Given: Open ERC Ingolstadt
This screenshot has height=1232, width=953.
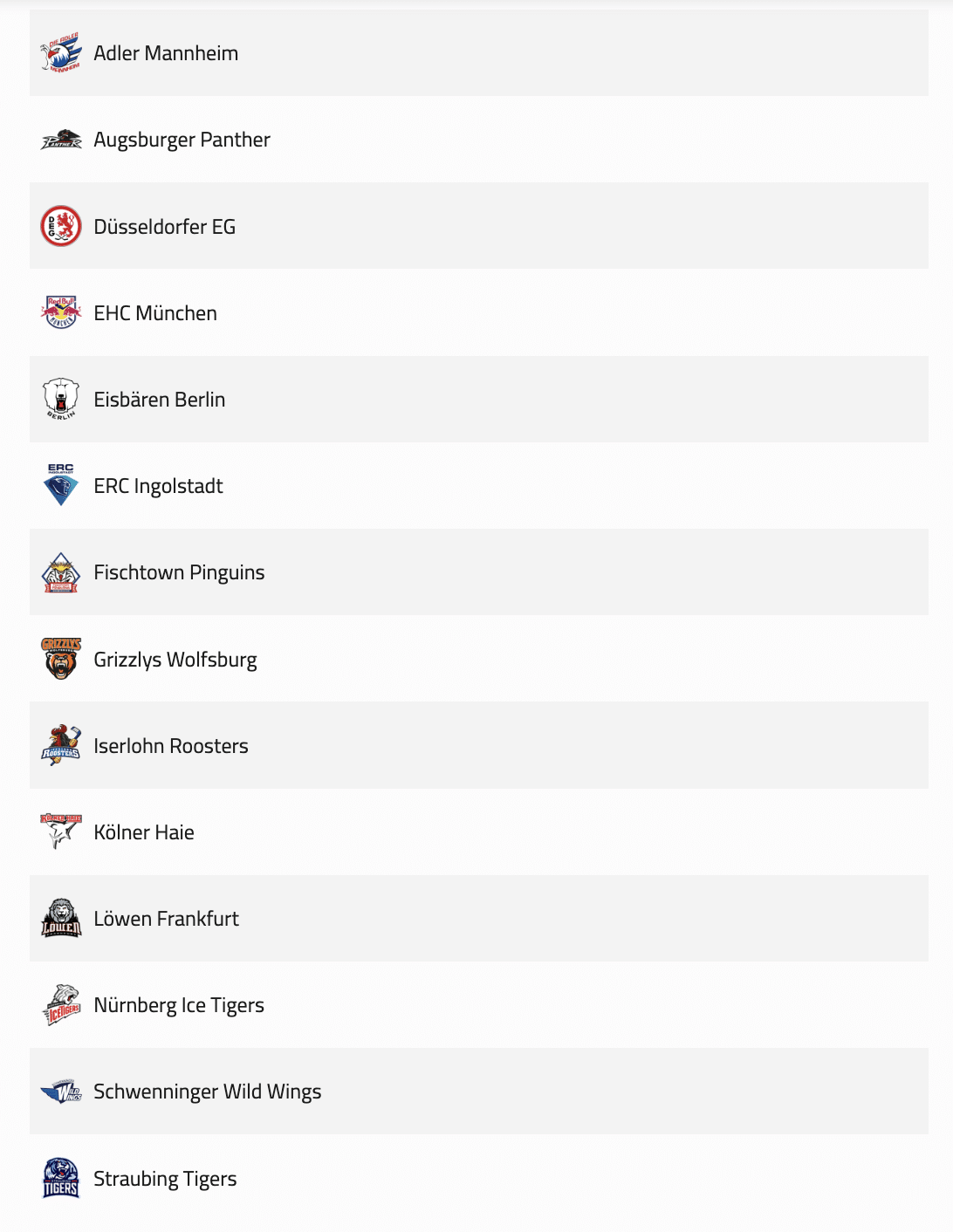Looking at the screenshot, I should coord(158,485).
